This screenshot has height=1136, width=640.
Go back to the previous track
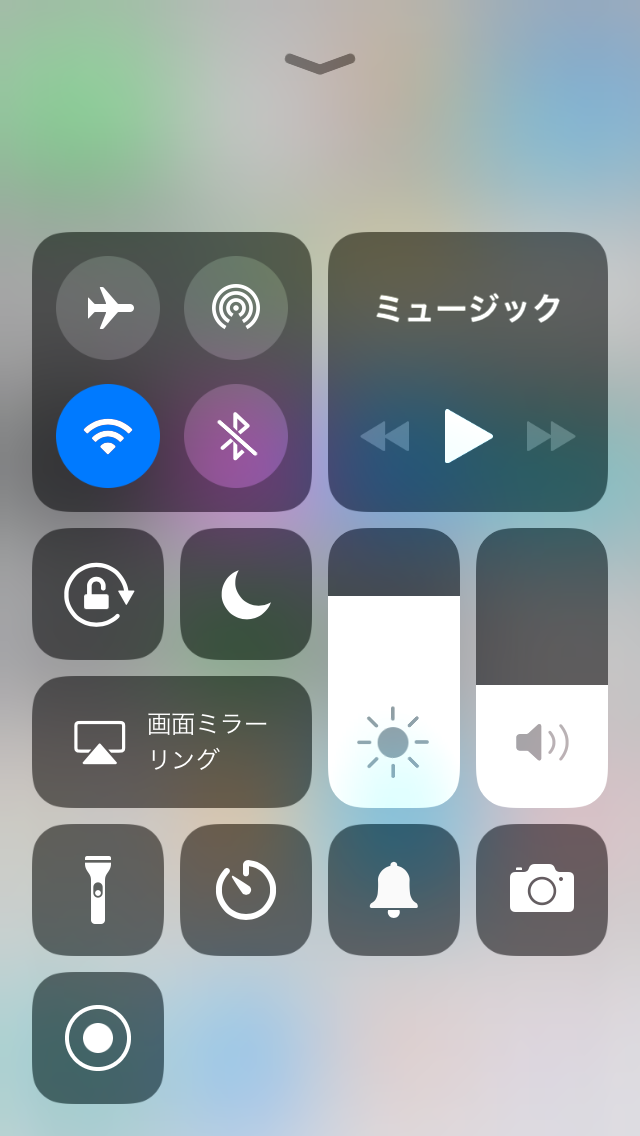point(385,436)
